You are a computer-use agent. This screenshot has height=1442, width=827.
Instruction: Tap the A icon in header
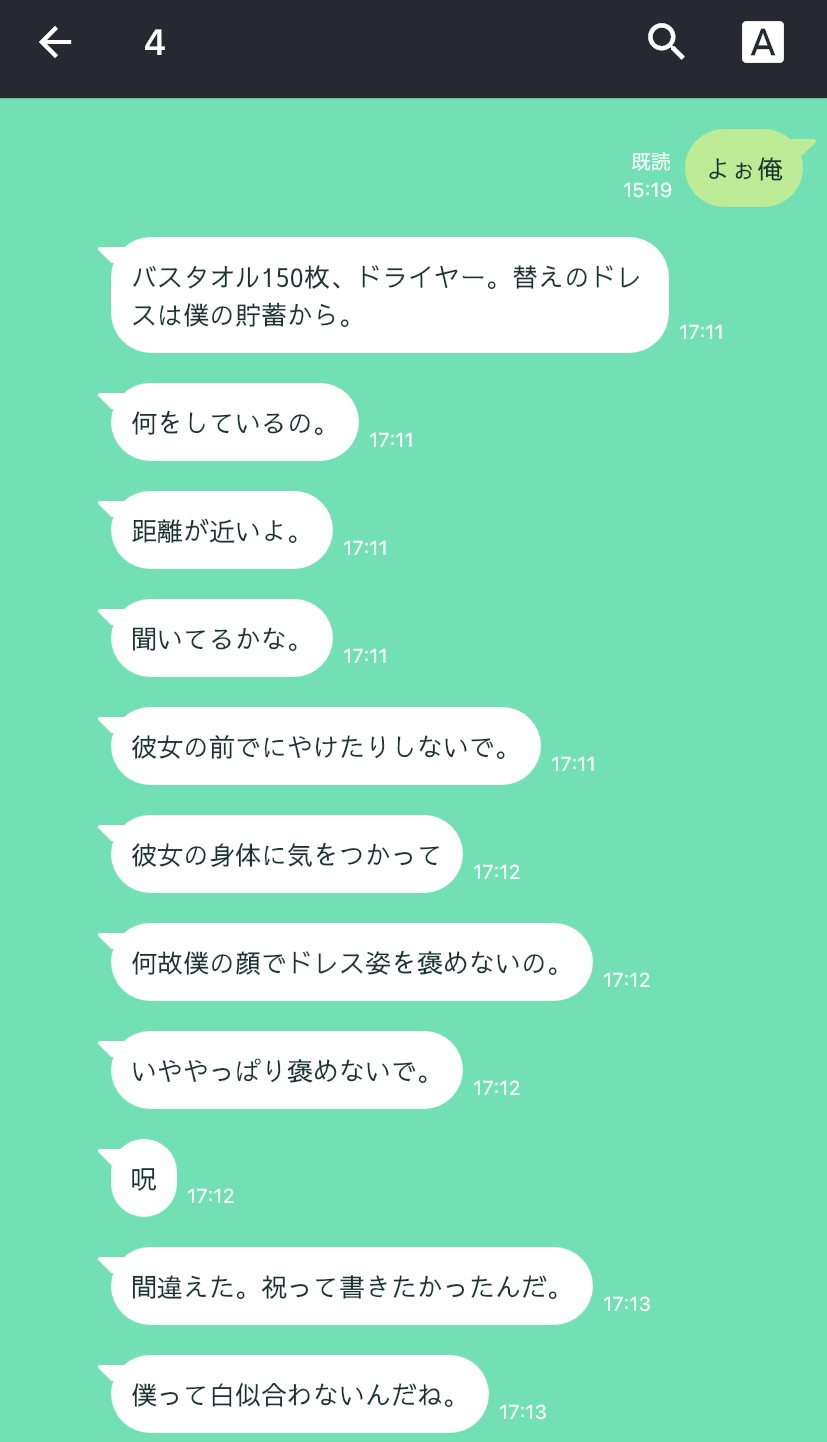(x=762, y=42)
